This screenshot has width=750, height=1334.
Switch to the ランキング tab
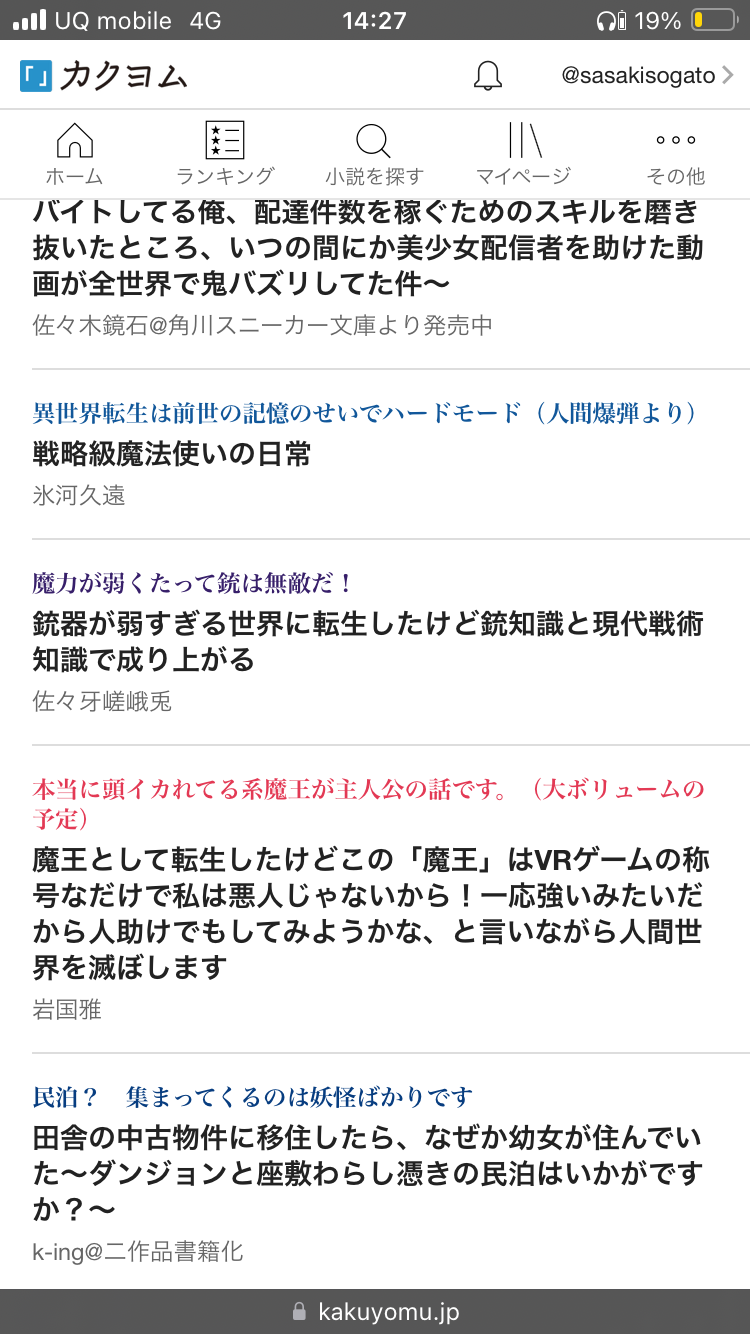coord(225,154)
